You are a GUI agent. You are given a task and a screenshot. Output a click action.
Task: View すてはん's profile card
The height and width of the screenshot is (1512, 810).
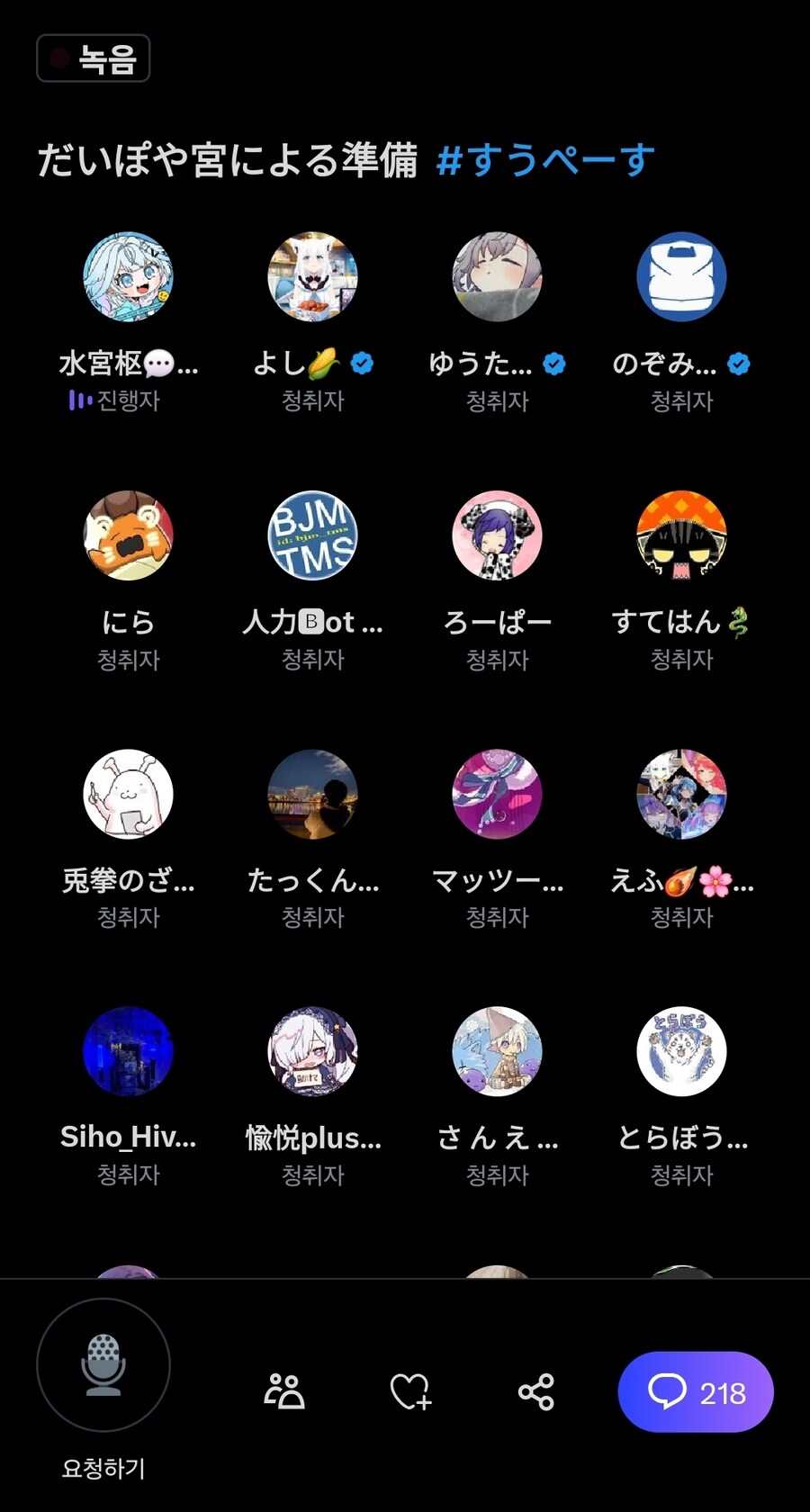pyautogui.click(x=681, y=535)
